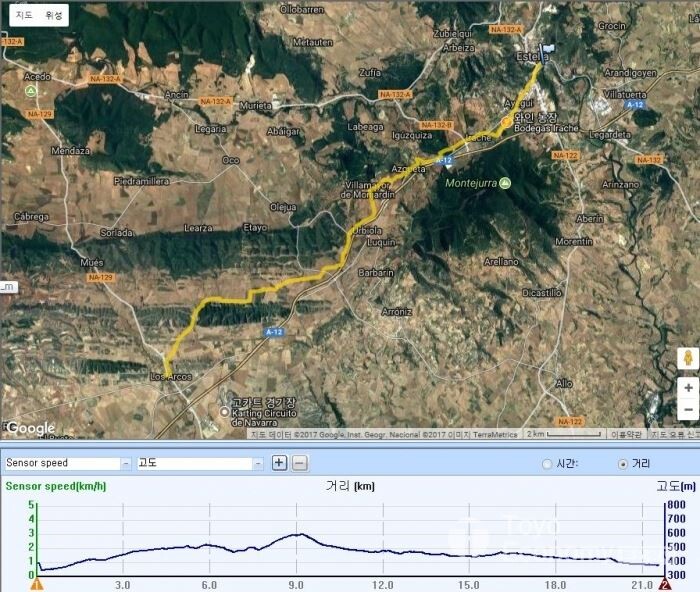Select the 거리 radio option
Viewport: 700px width, 592px height.
624,464
